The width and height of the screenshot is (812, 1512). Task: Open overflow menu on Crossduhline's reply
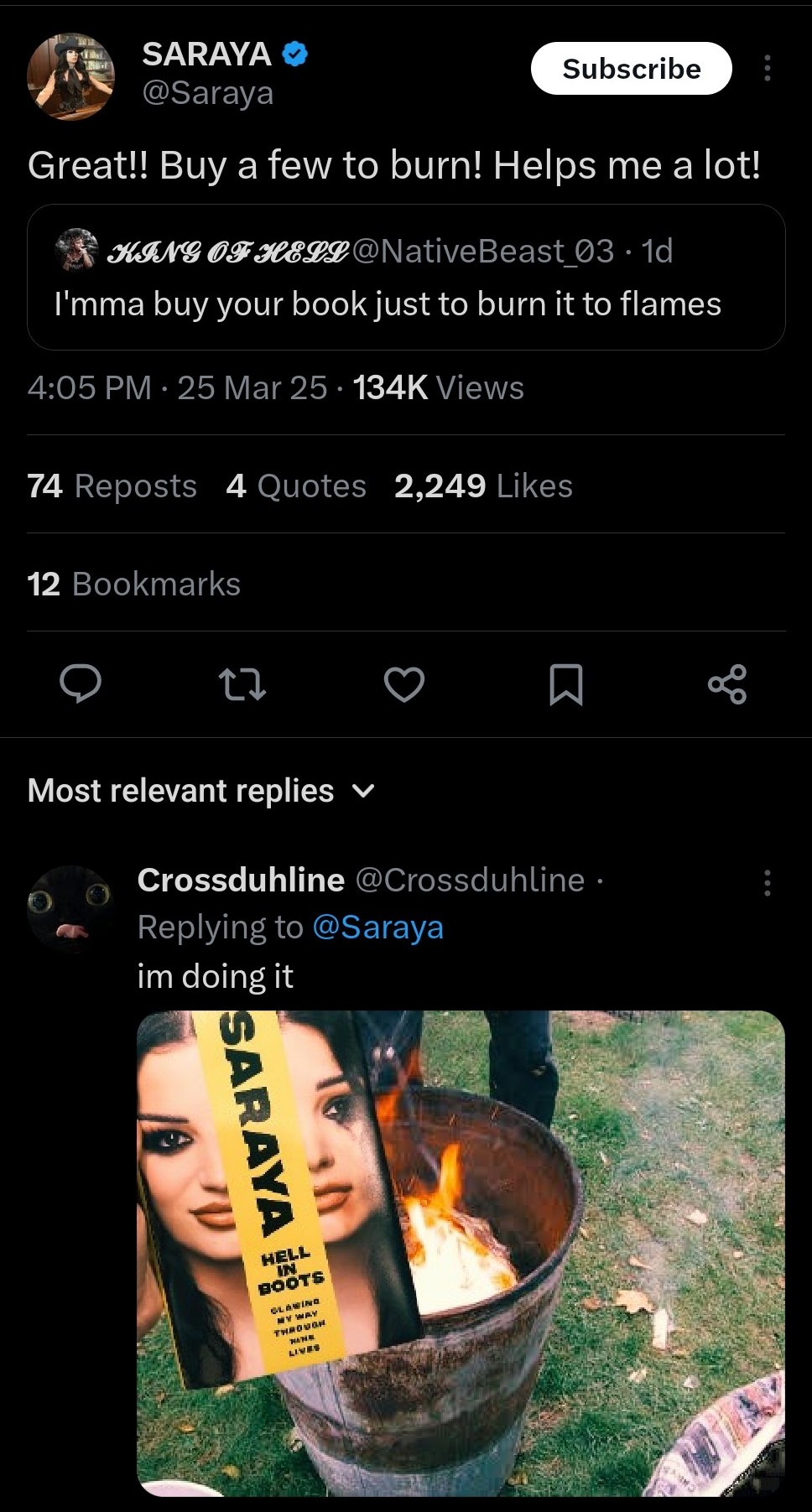(x=767, y=883)
